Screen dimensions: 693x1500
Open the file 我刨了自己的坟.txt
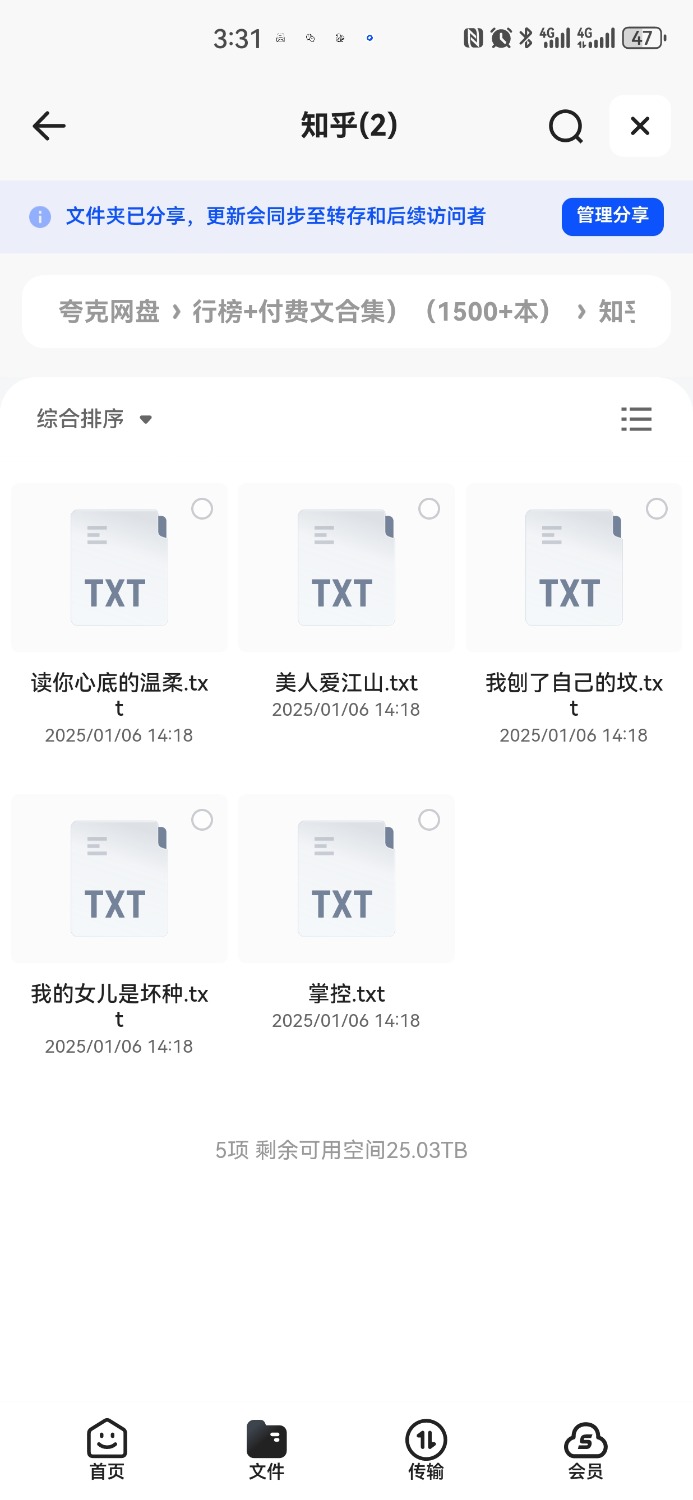click(x=574, y=568)
